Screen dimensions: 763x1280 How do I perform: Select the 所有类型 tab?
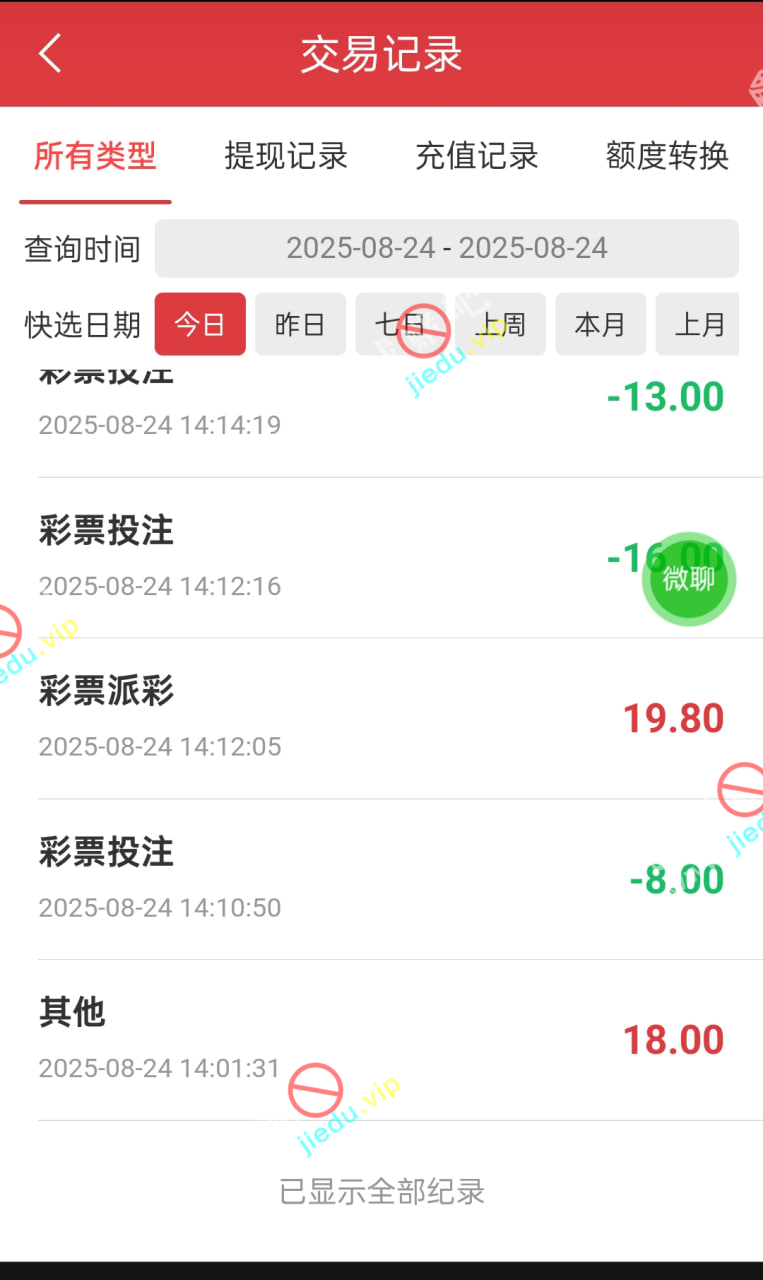(95, 156)
